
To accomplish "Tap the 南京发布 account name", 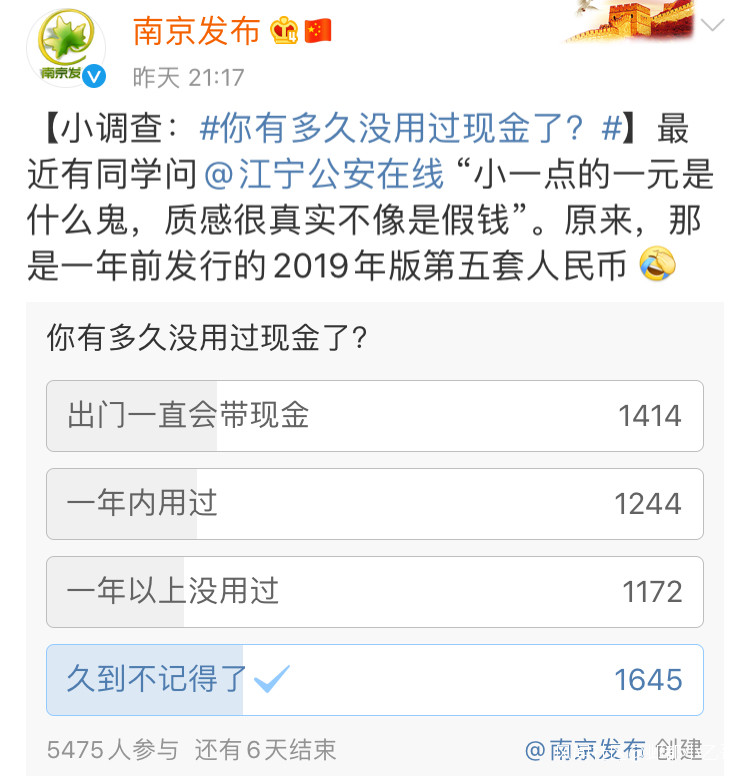I will pos(197,31).
